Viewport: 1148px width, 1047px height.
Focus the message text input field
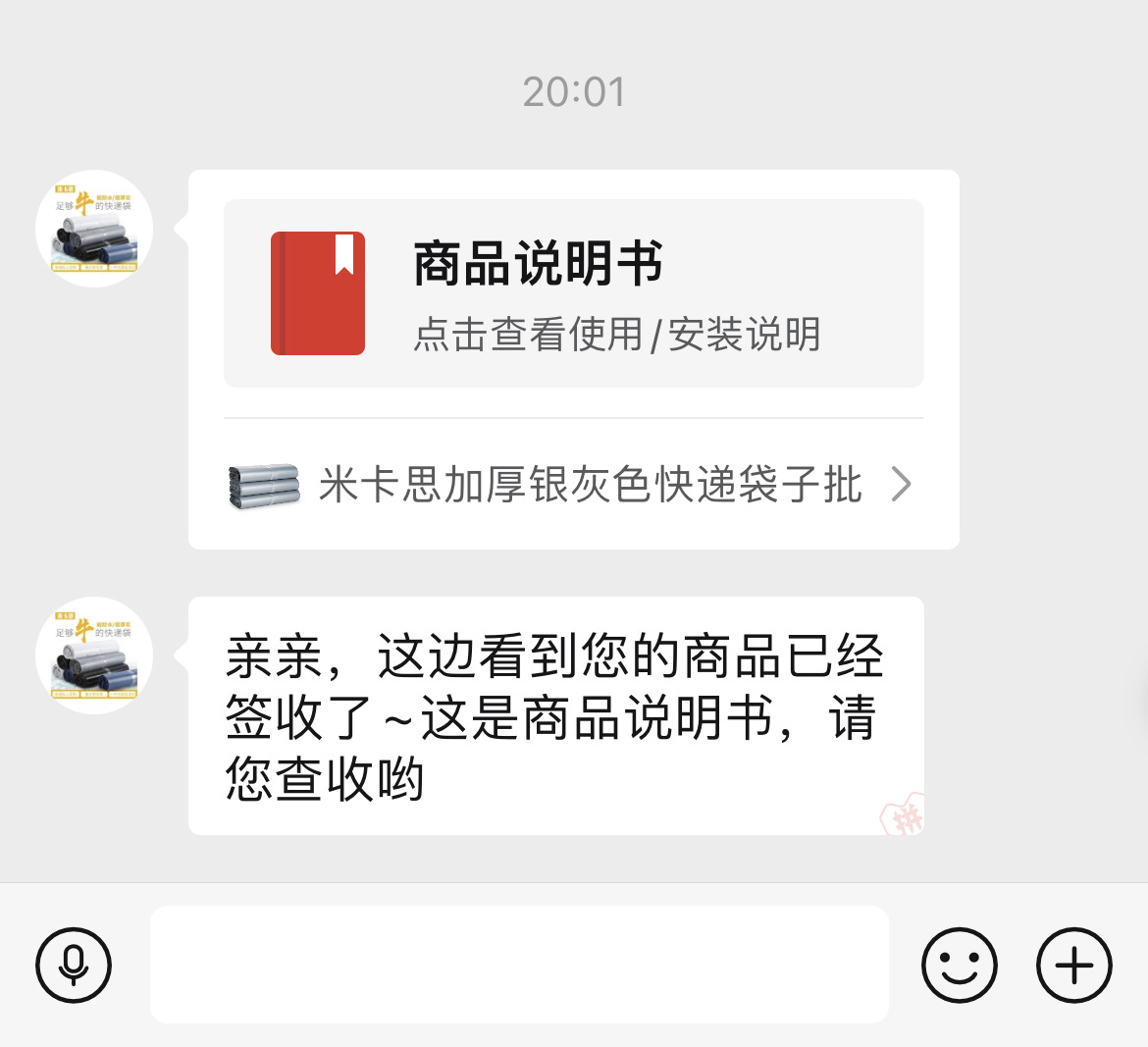click(519, 965)
